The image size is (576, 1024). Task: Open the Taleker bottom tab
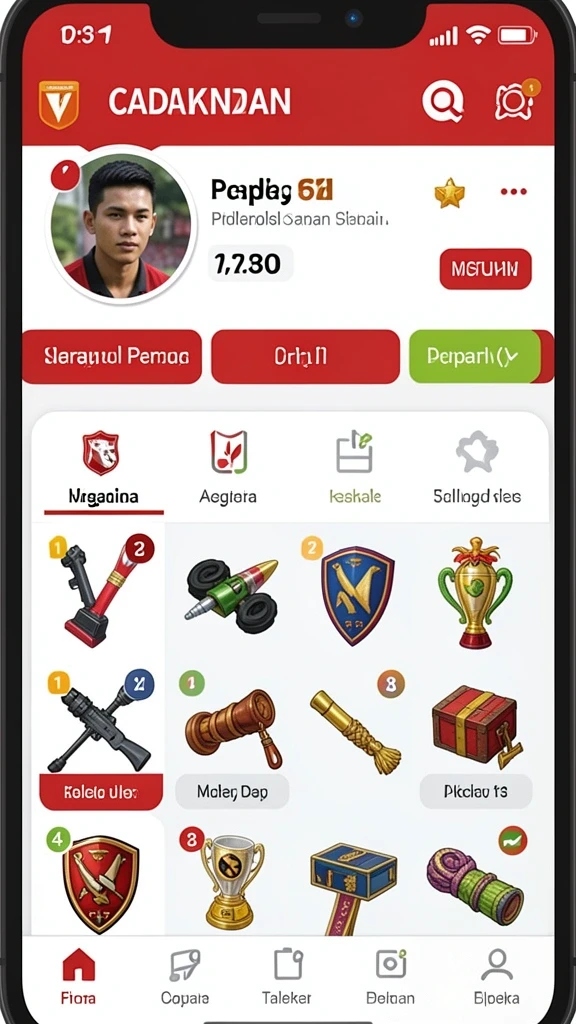coord(287,976)
